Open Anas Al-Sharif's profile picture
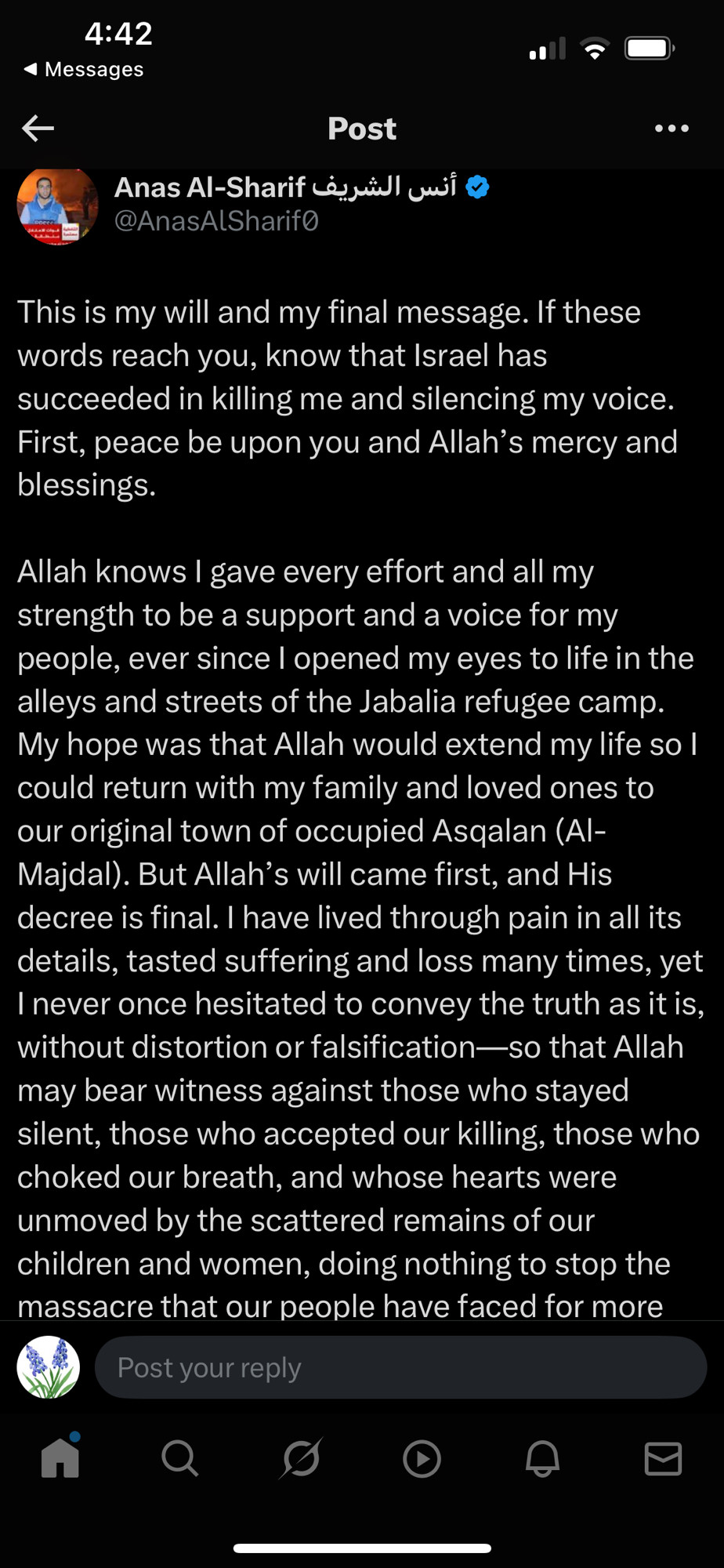The height and width of the screenshot is (1568, 724). click(57, 205)
